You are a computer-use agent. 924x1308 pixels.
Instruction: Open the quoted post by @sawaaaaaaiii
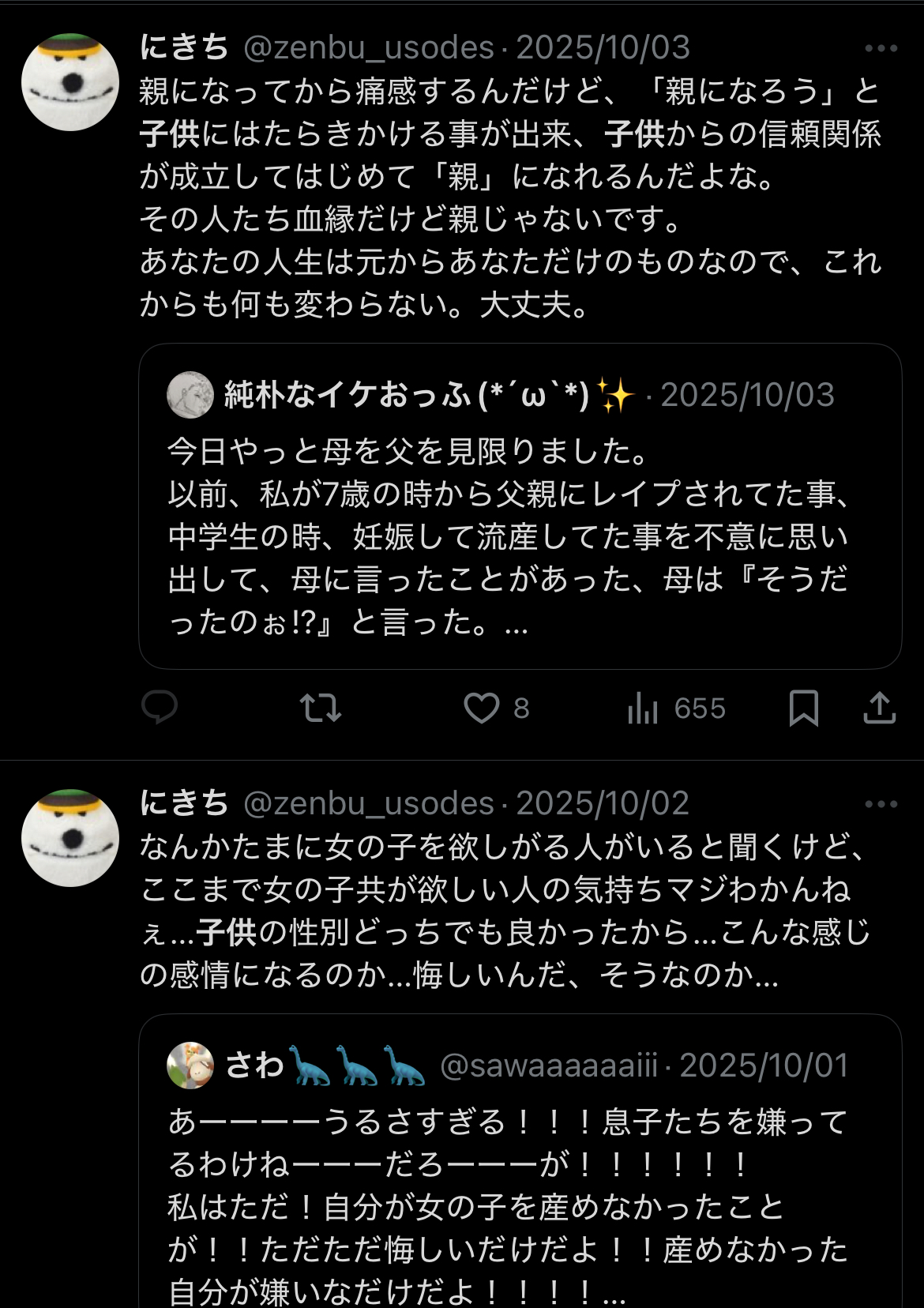pos(520,1185)
